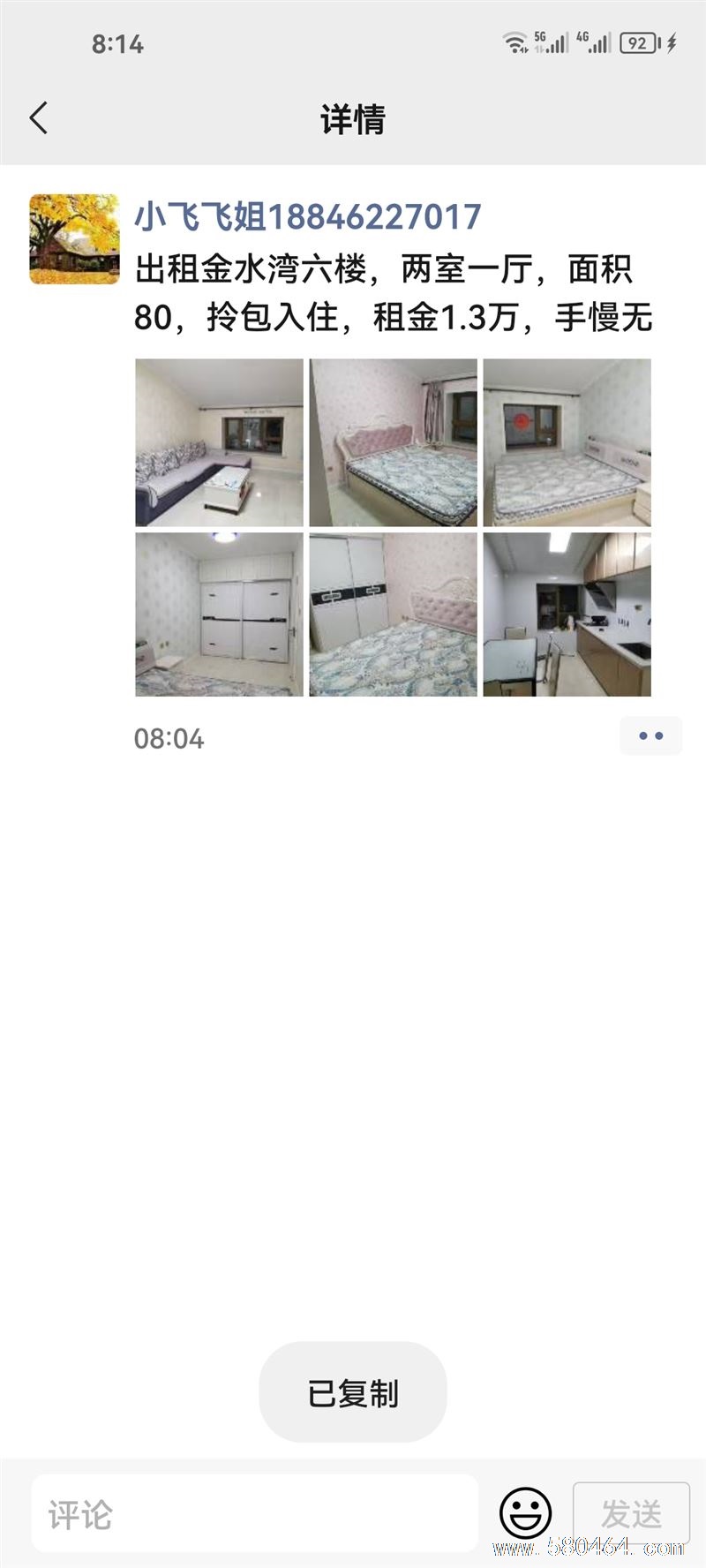The image size is (706, 1568).
Task: View the white sliding wardrobe photo
Action: [x=219, y=614]
